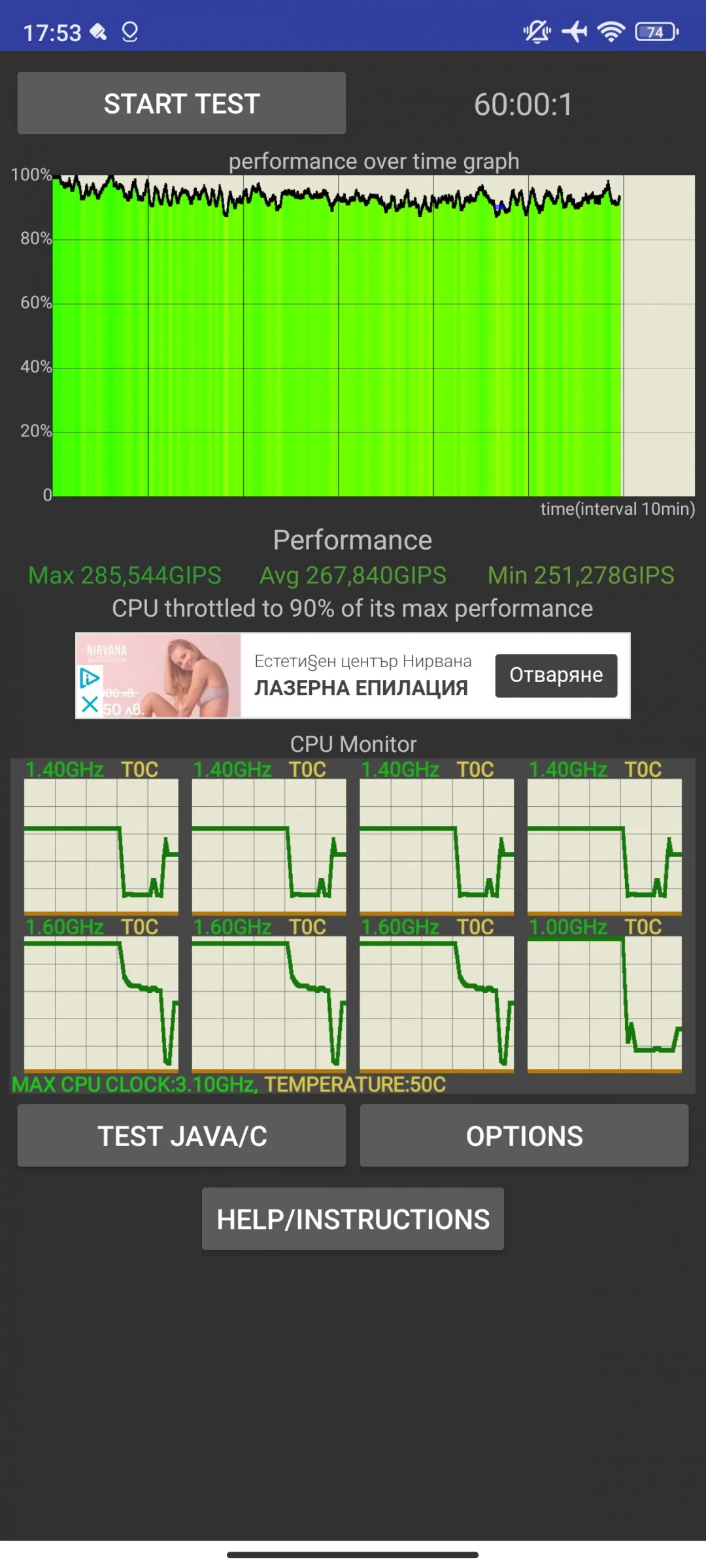Open the OPTIONS screen

[524, 1135]
